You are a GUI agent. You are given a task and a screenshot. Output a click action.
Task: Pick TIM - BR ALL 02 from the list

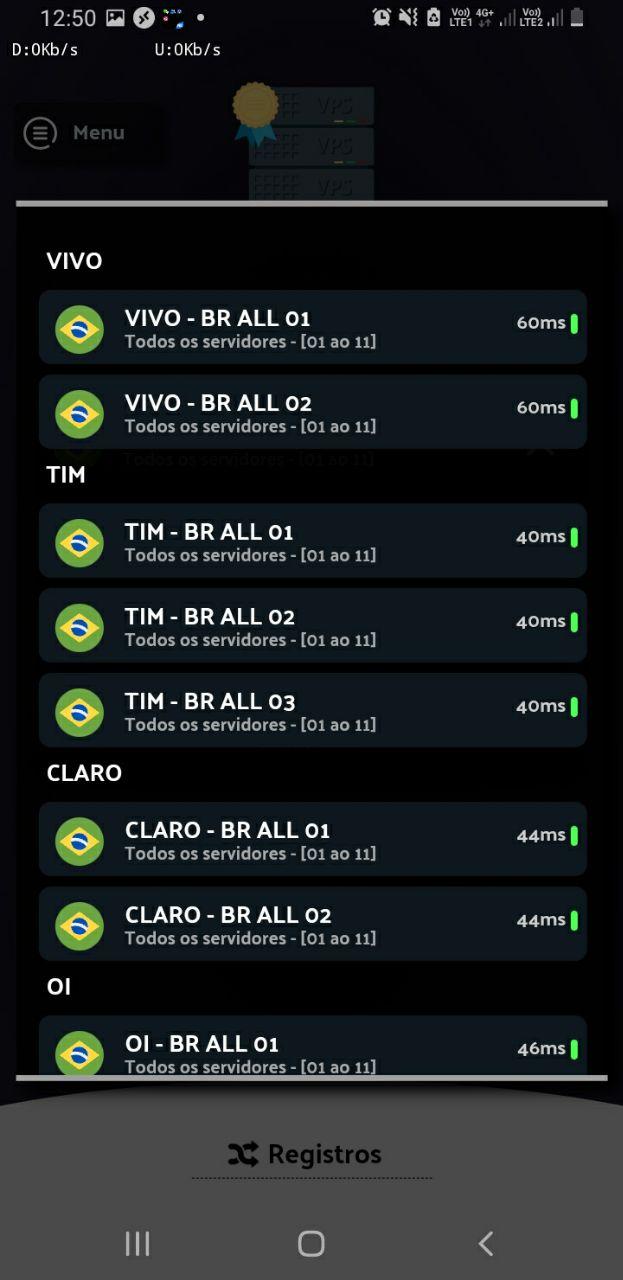(312, 625)
